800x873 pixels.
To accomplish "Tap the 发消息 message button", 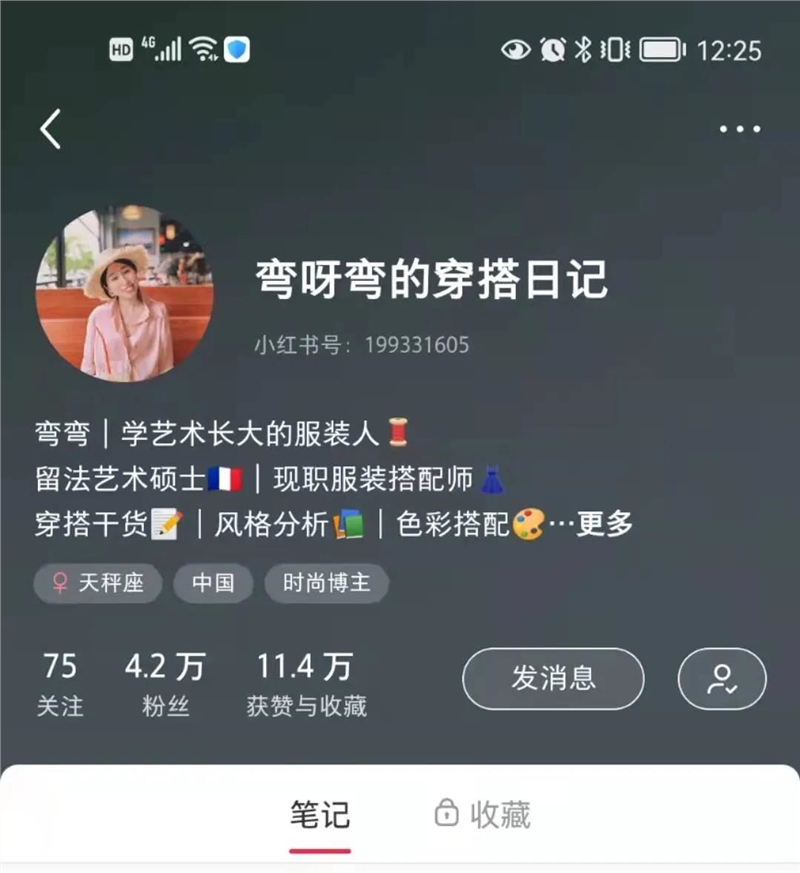I will click(553, 679).
